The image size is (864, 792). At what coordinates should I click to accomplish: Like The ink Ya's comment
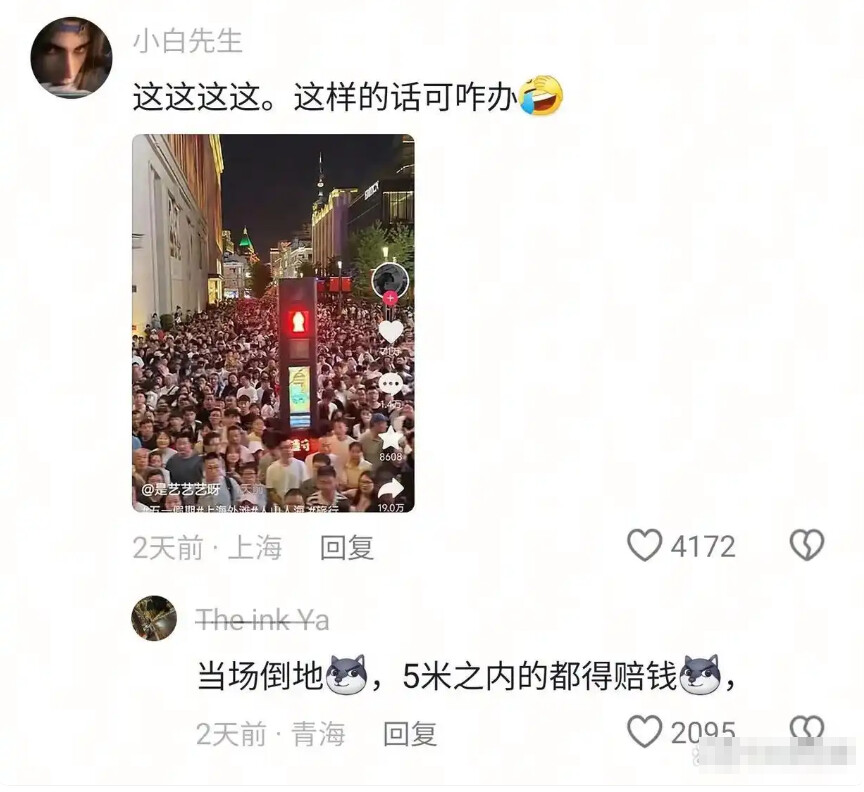tap(645, 732)
